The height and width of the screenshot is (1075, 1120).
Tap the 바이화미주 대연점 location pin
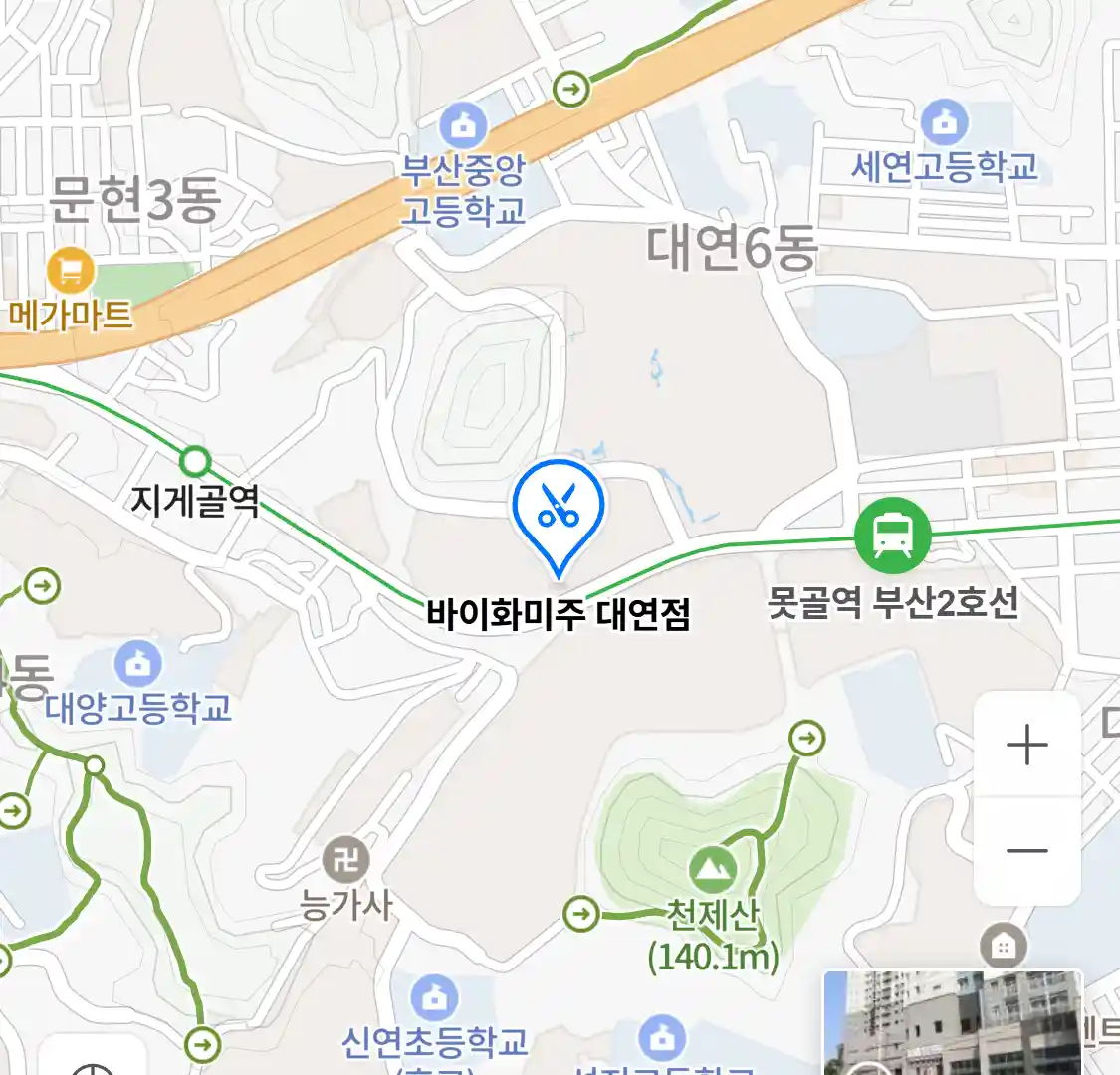559,509
